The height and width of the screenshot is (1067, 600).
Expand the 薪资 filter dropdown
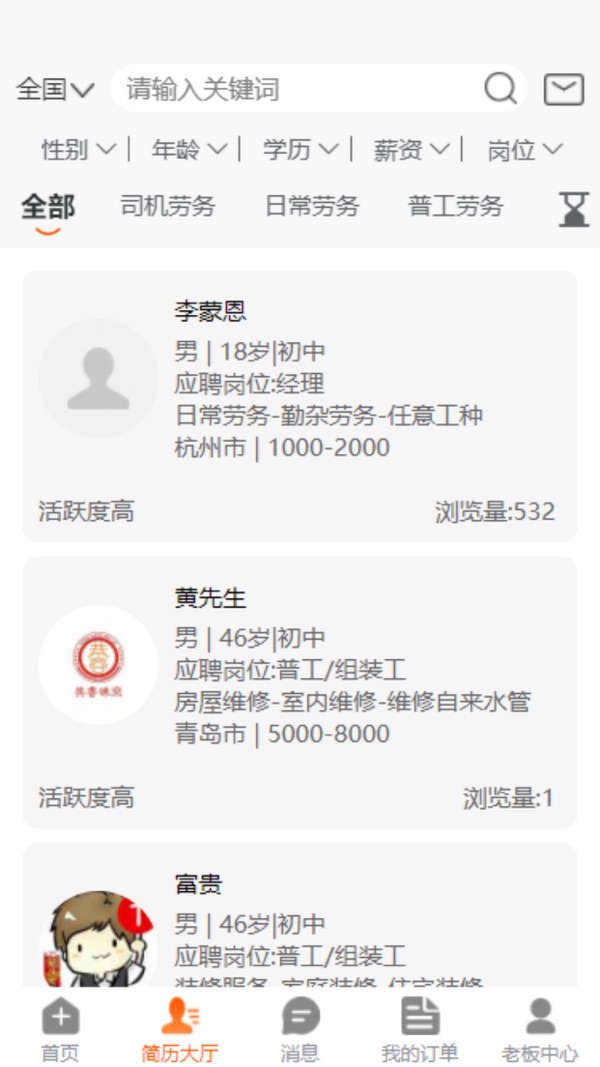click(x=411, y=150)
